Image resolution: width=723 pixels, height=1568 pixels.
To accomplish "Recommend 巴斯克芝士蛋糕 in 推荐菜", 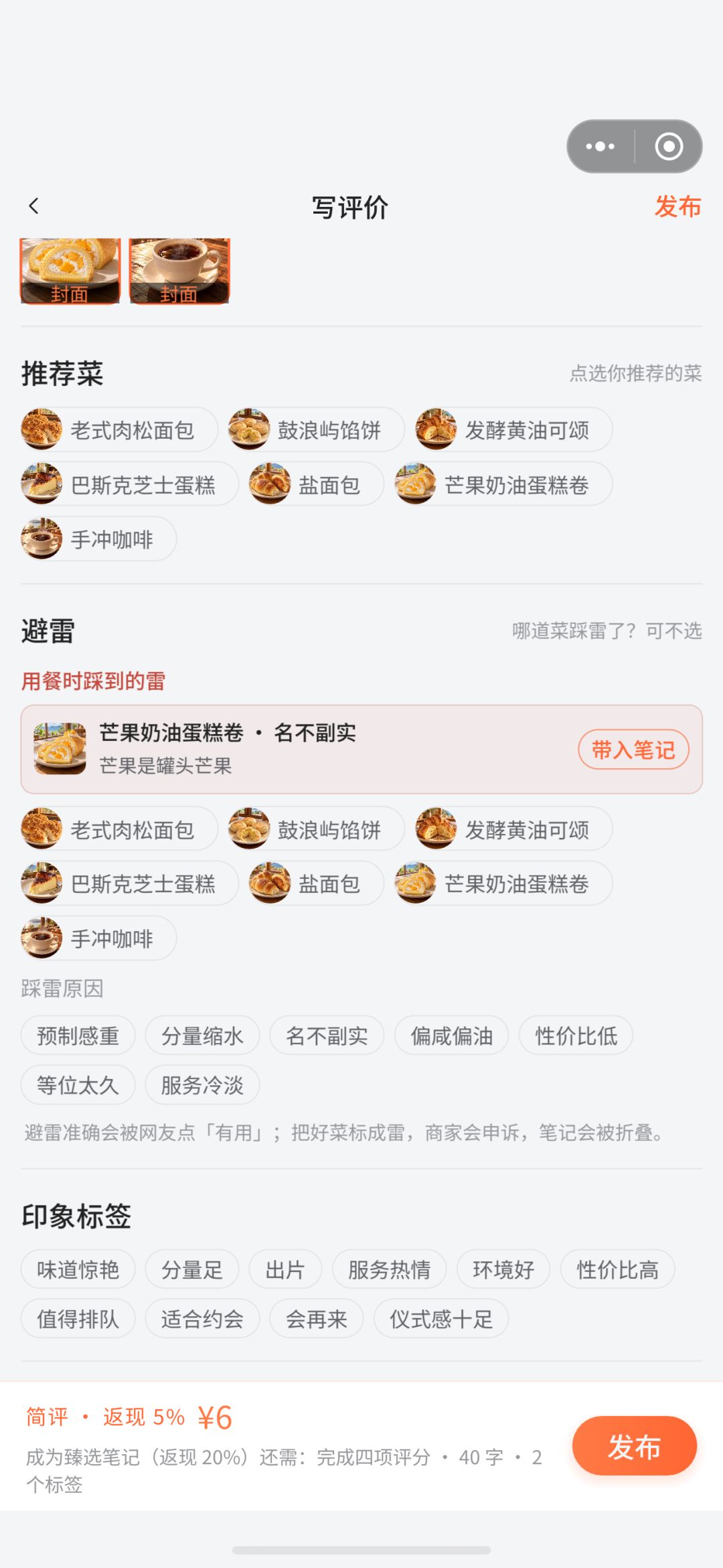I will point(129,484).
